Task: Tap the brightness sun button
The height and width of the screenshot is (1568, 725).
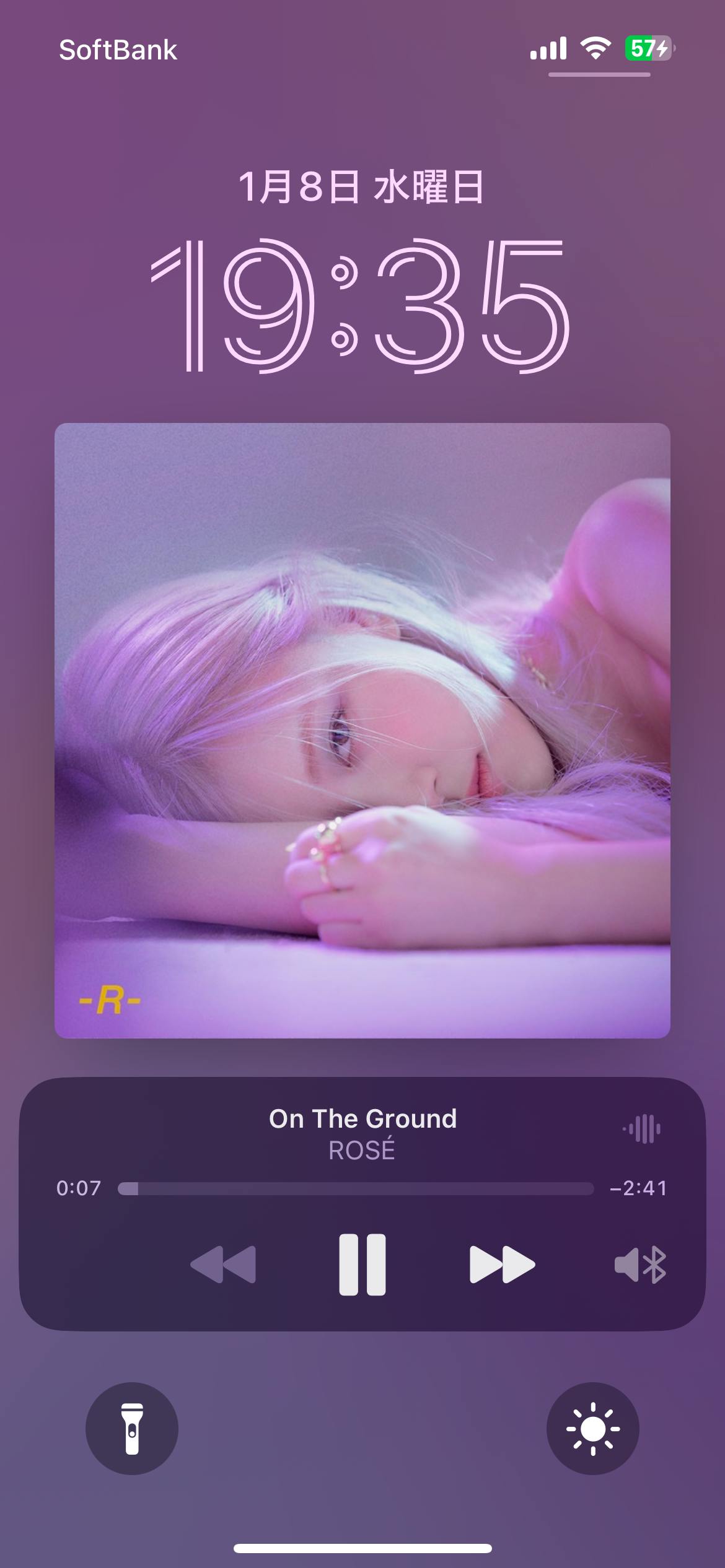Action: click(592, 1428)
